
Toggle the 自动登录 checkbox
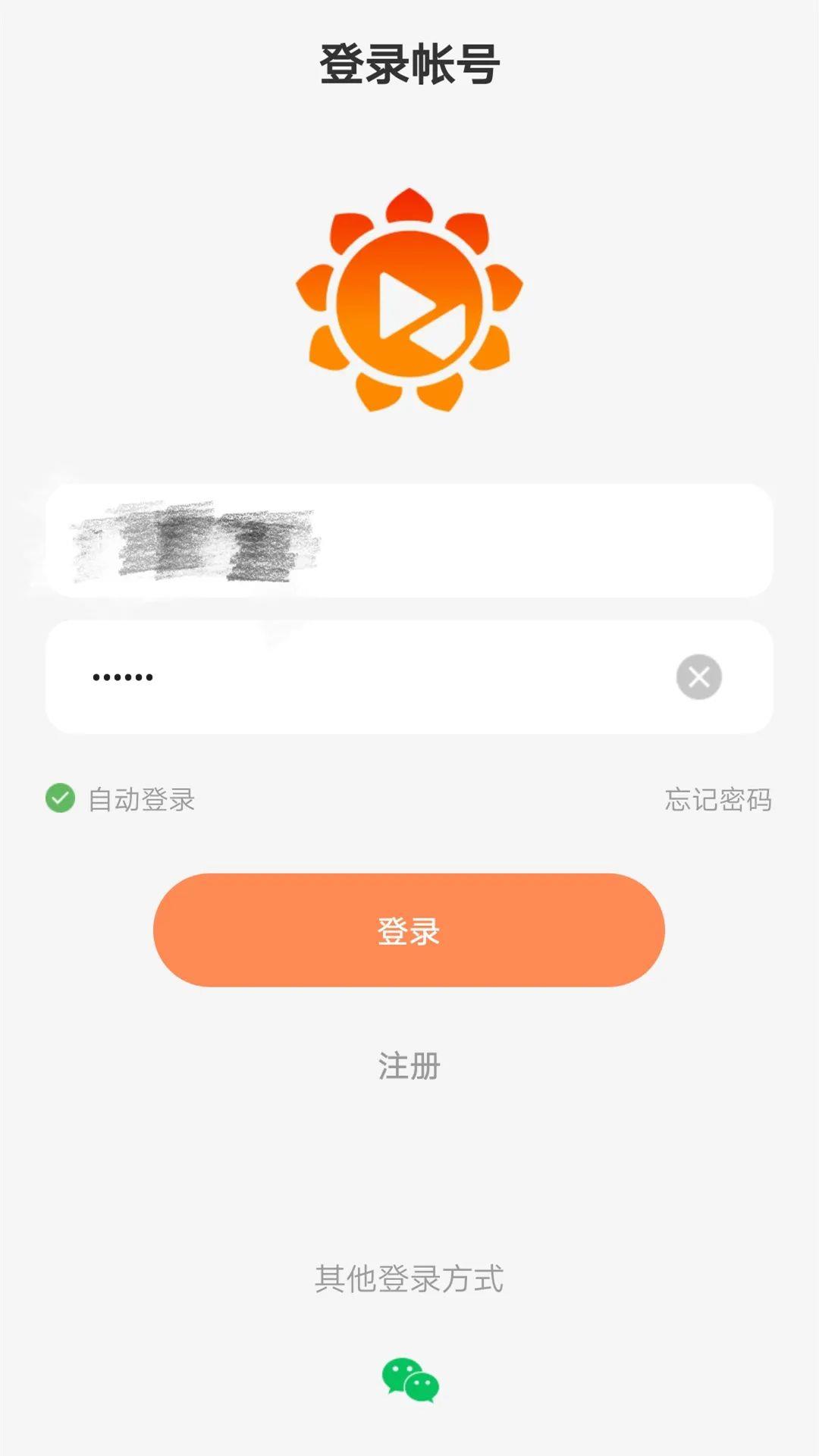[61, 799]
